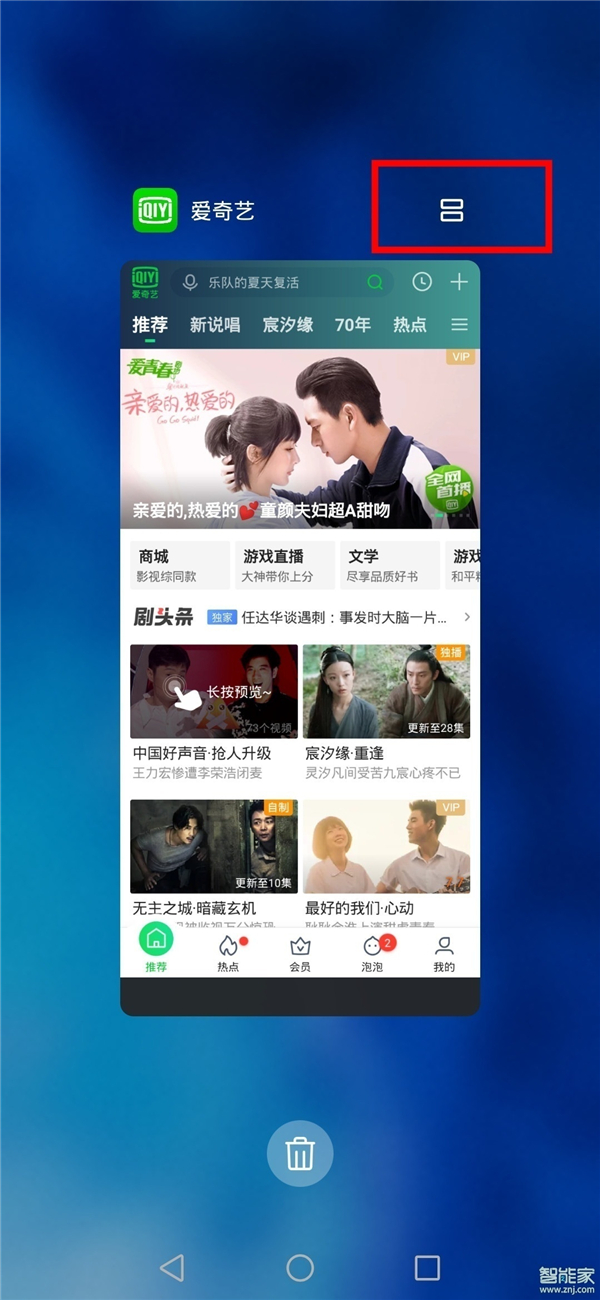The width and height of the screenshot is (600, 1300).
Task: Clear all recent apps with trash button
Action: pyautogui.click(x=300, y=1153)
